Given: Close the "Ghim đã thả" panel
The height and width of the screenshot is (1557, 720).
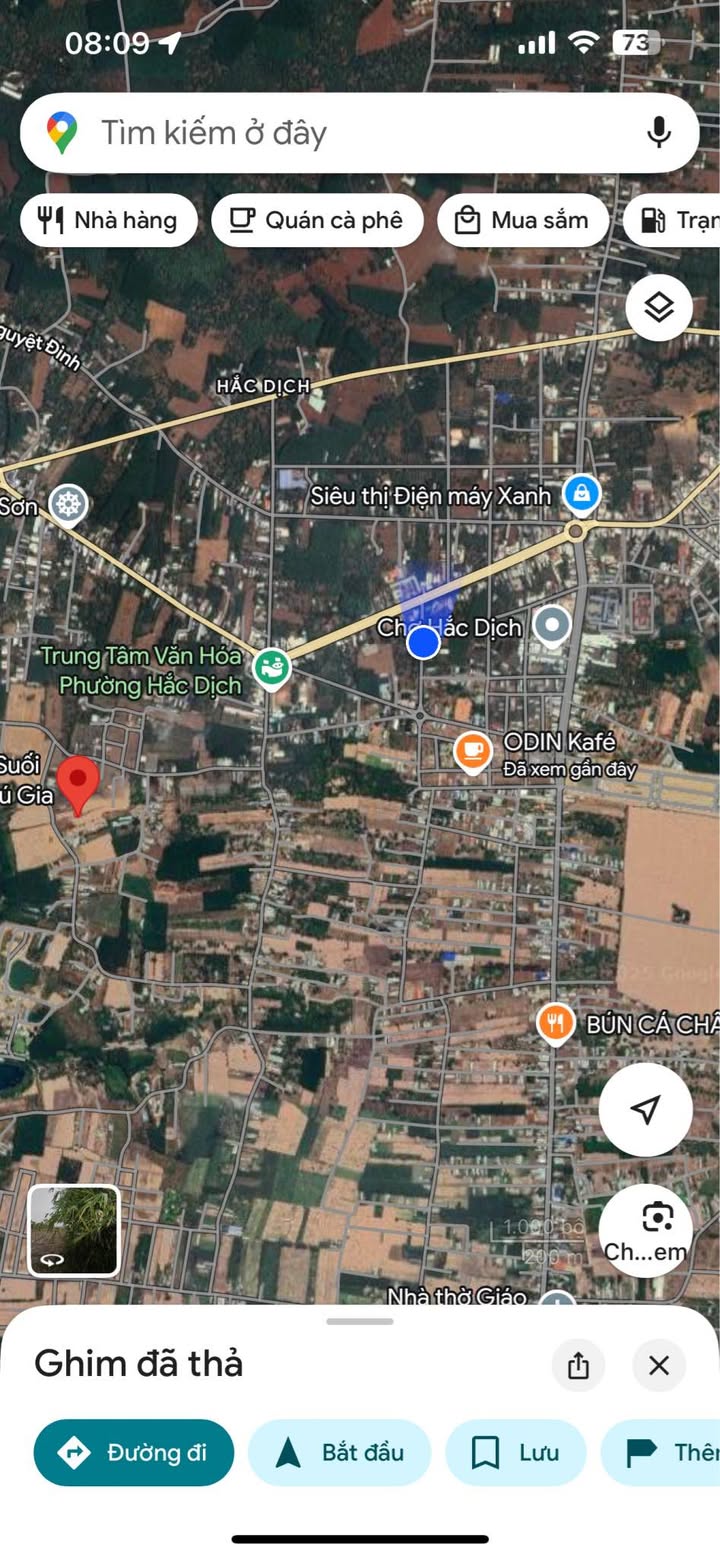Looking at the screenshot, I should [659, 1366].
